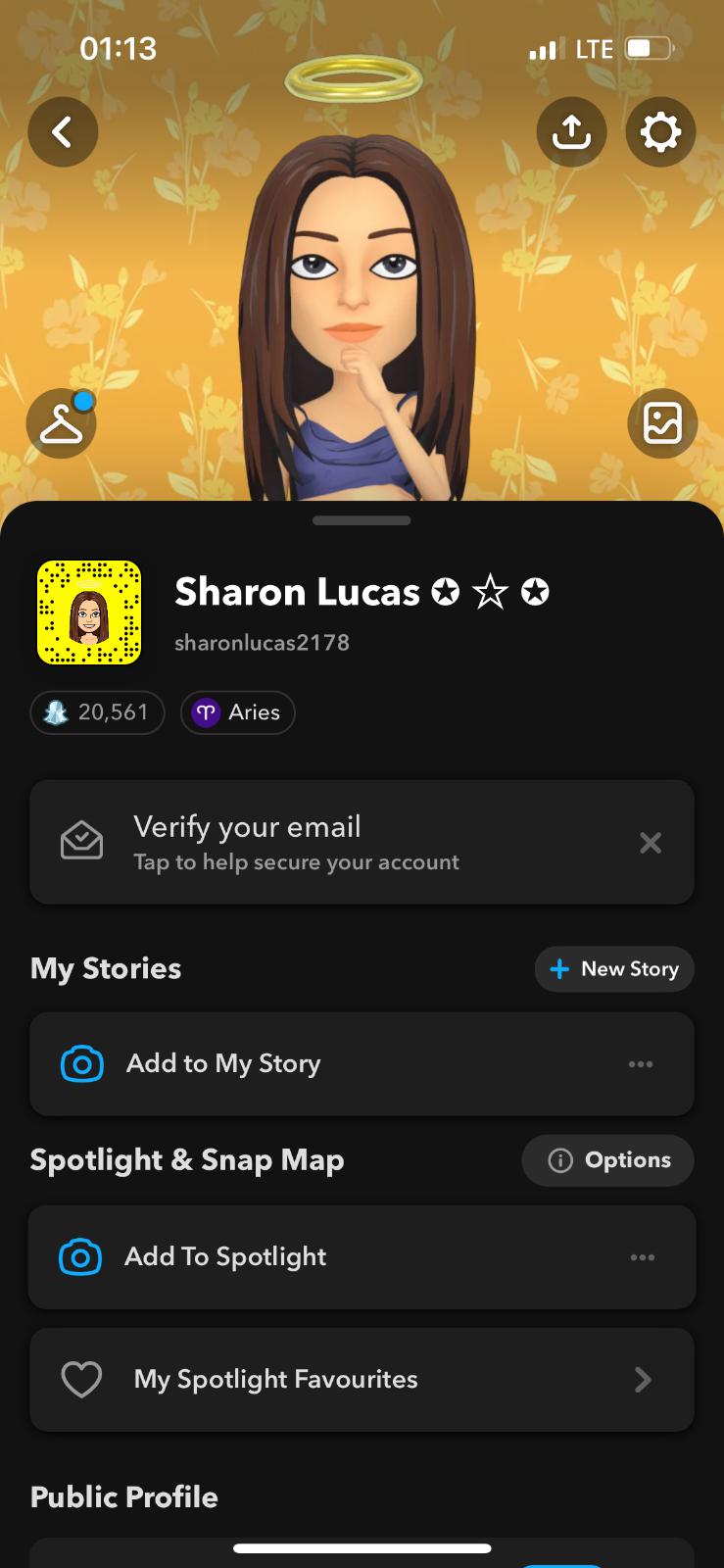Dismiss the Verify your email banner
This screenshot has height=1568, width=724.
coord(651,843)
